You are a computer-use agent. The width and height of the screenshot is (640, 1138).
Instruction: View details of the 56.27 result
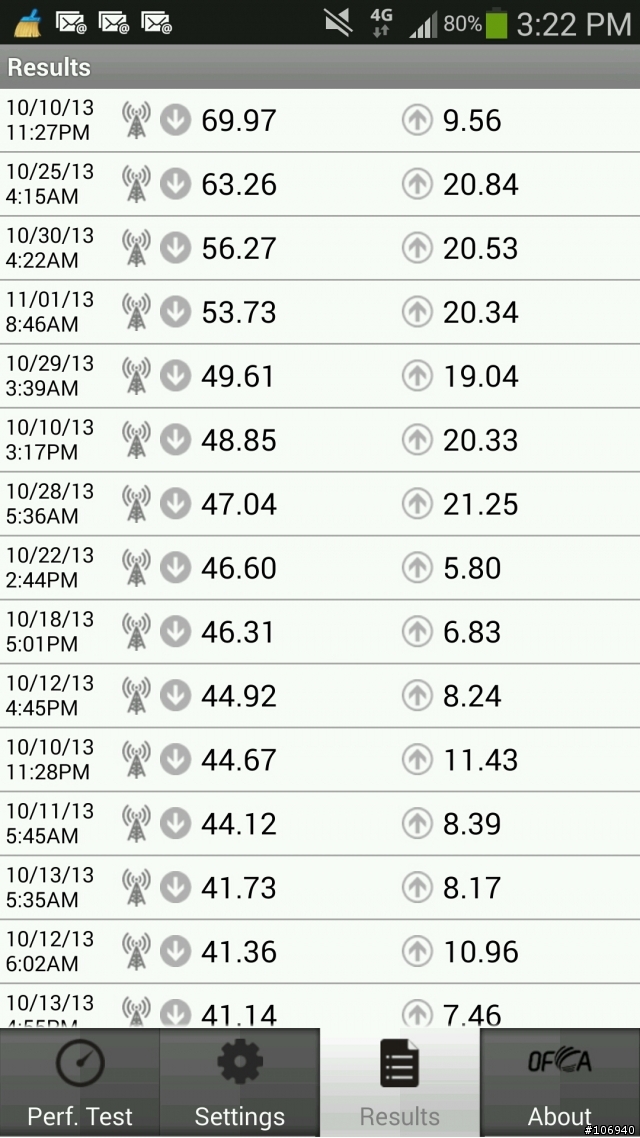point(320,248)
